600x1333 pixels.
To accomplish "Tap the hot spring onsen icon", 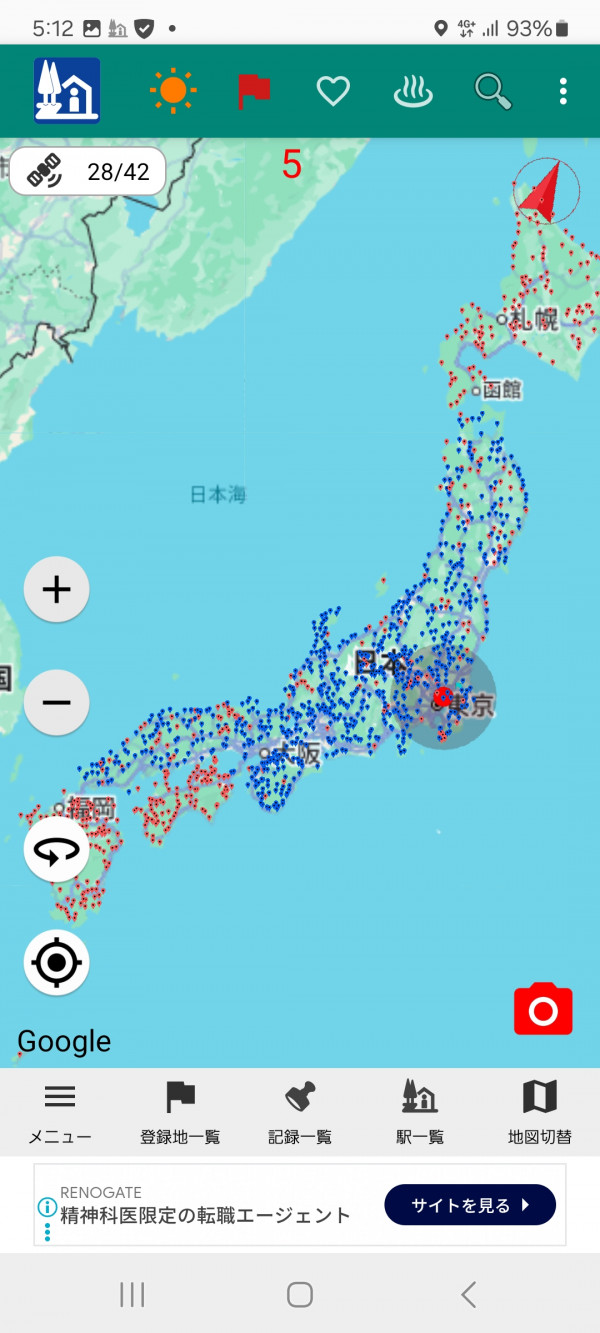I will pos(413,92).
